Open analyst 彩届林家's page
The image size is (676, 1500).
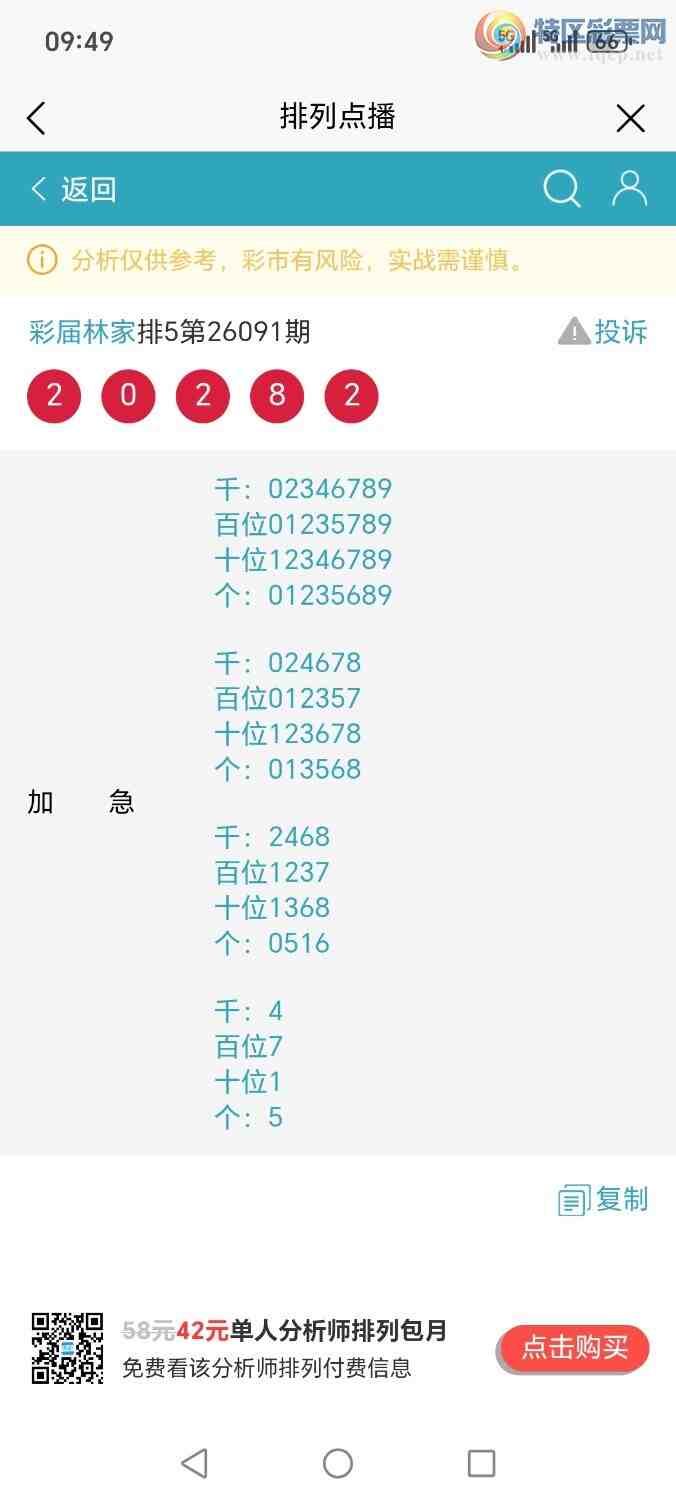coord(82,332)
